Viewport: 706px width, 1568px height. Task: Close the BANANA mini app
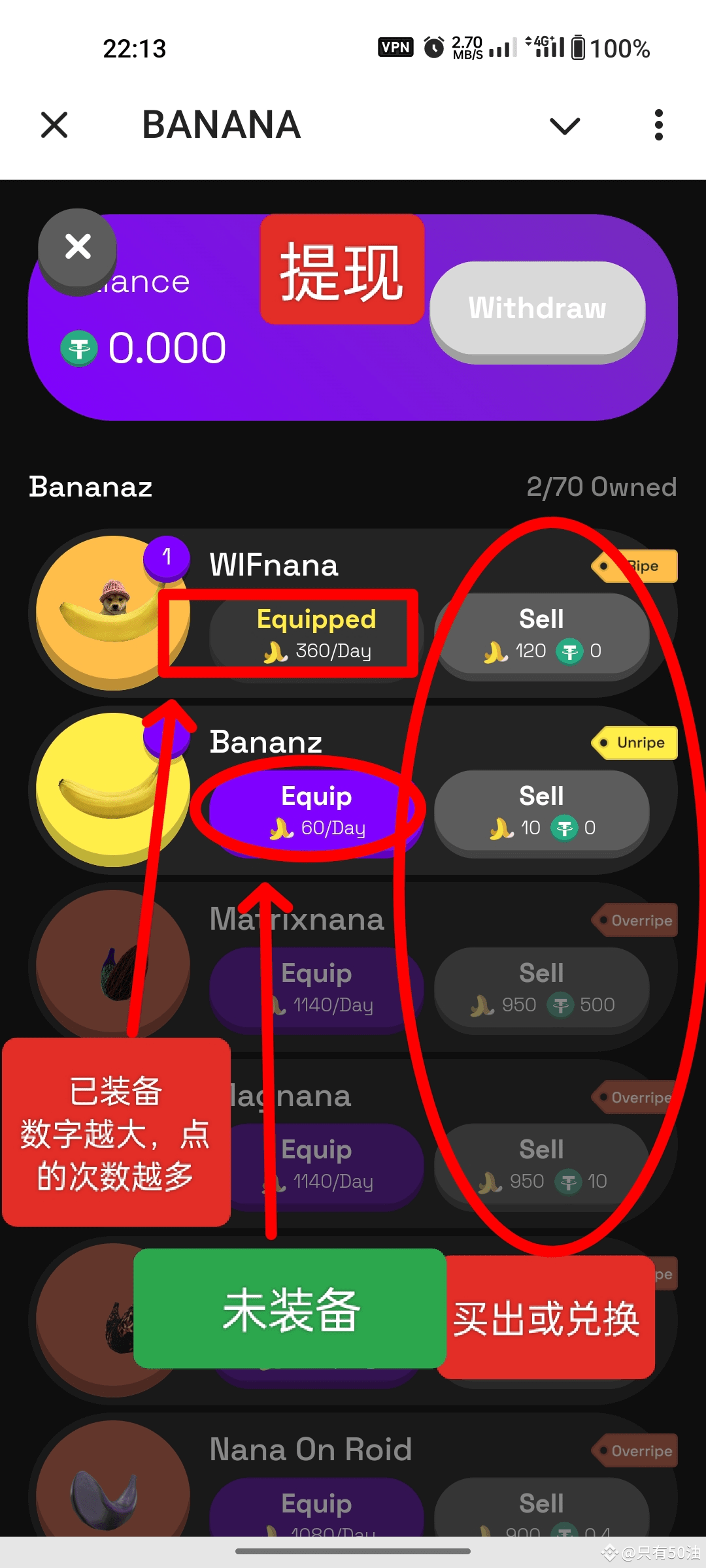[x=54, y=125]
